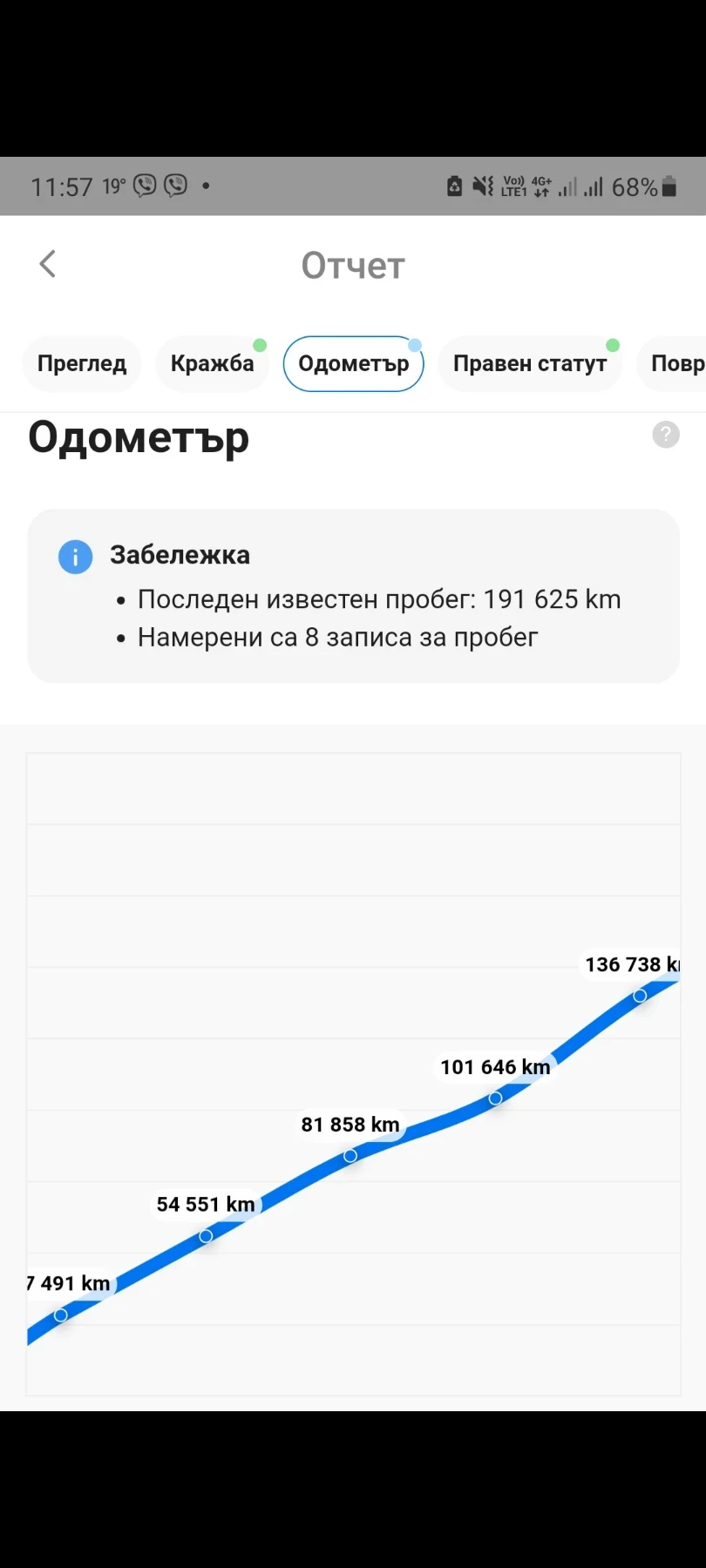Tap the 7 491 km chart point

coord(61,1315)
